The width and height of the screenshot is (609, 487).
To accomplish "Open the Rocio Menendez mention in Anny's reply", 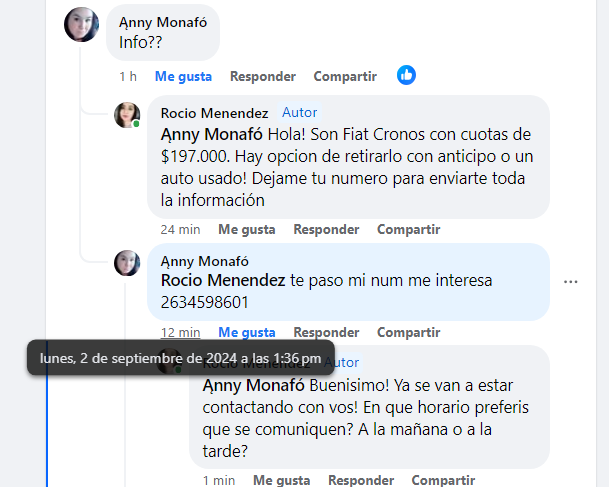I will [x=223, y=281].
